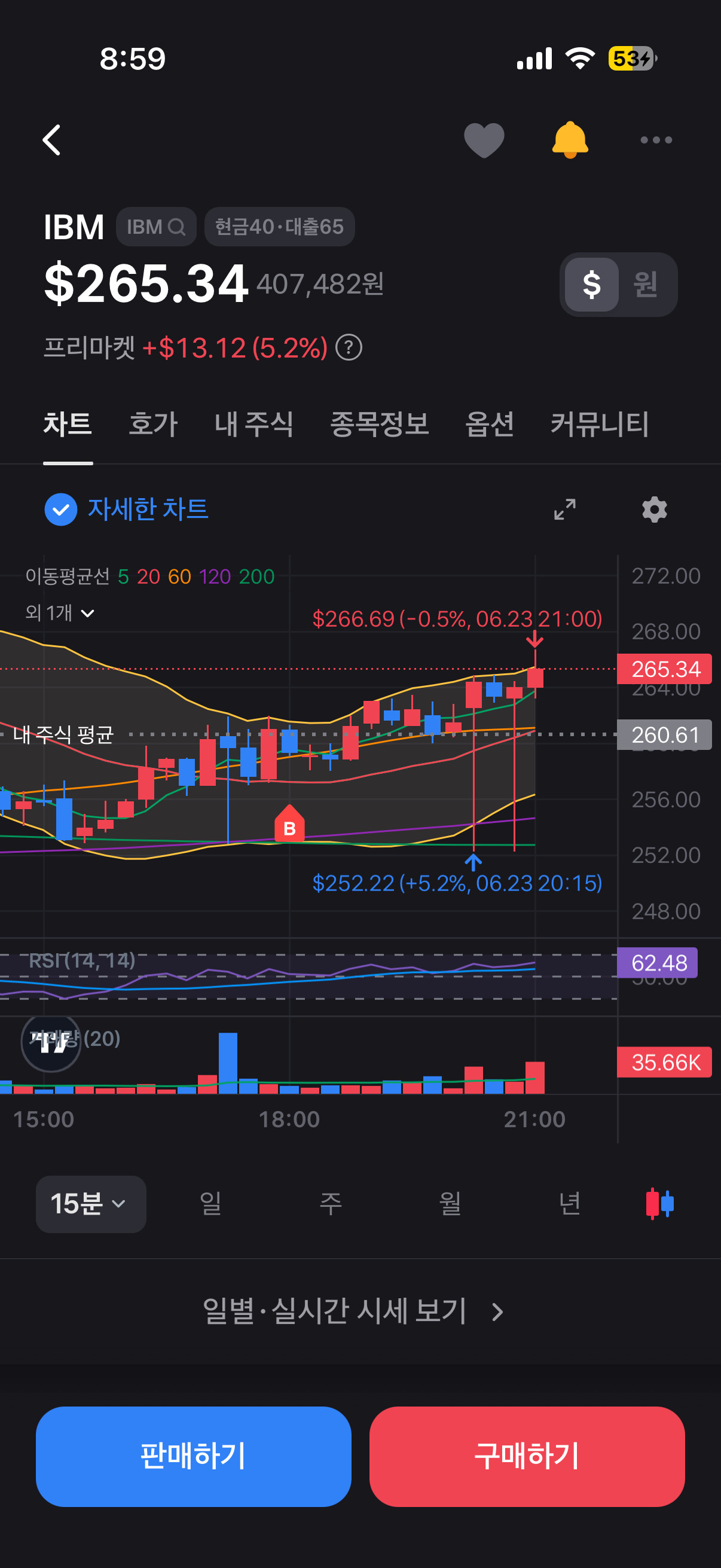Image resolution: width=721 pixels, height=1568 pixels.
Task: Select the 종목정보 tab
Action: [x=379, y=423]
